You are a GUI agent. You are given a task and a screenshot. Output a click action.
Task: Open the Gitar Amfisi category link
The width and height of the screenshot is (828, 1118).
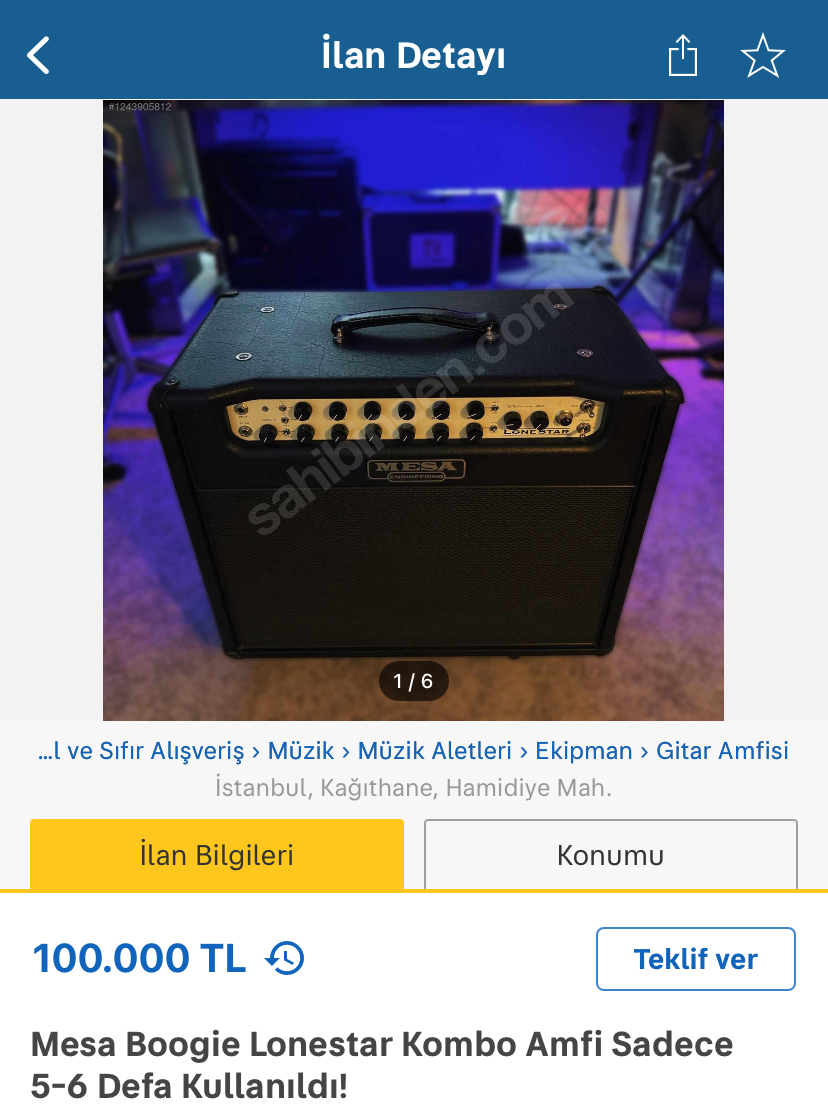pos(722,751)
